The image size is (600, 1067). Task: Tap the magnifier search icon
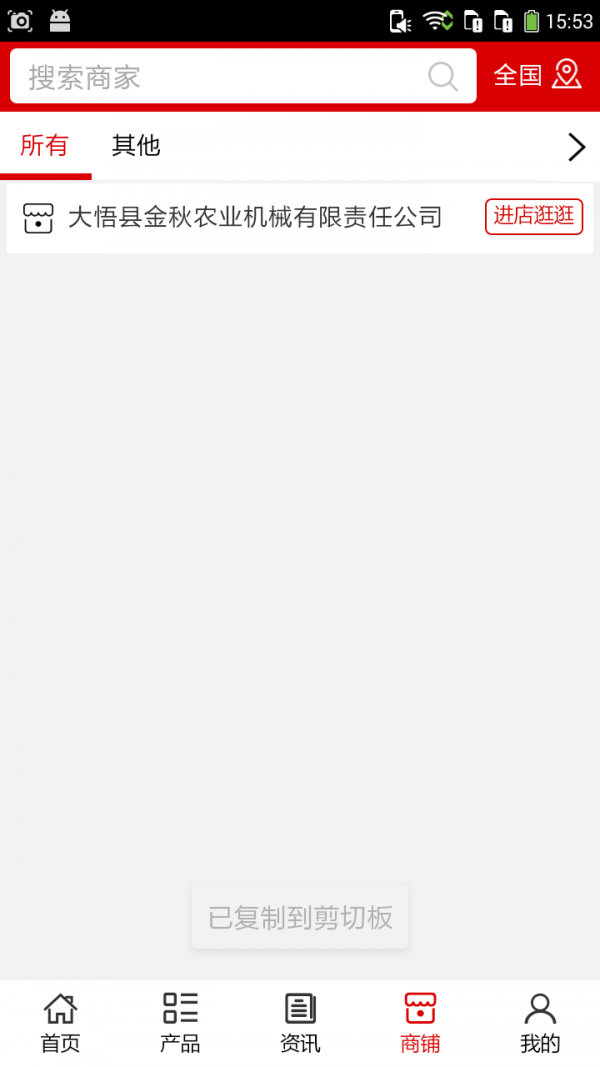point(443,77)
